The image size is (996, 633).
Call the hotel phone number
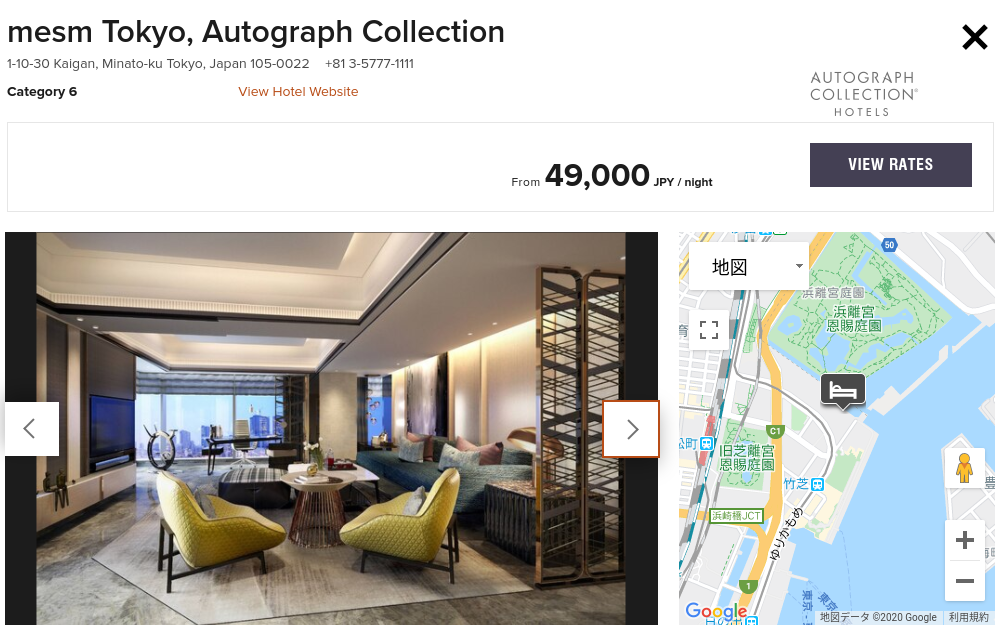coord(369,64)
